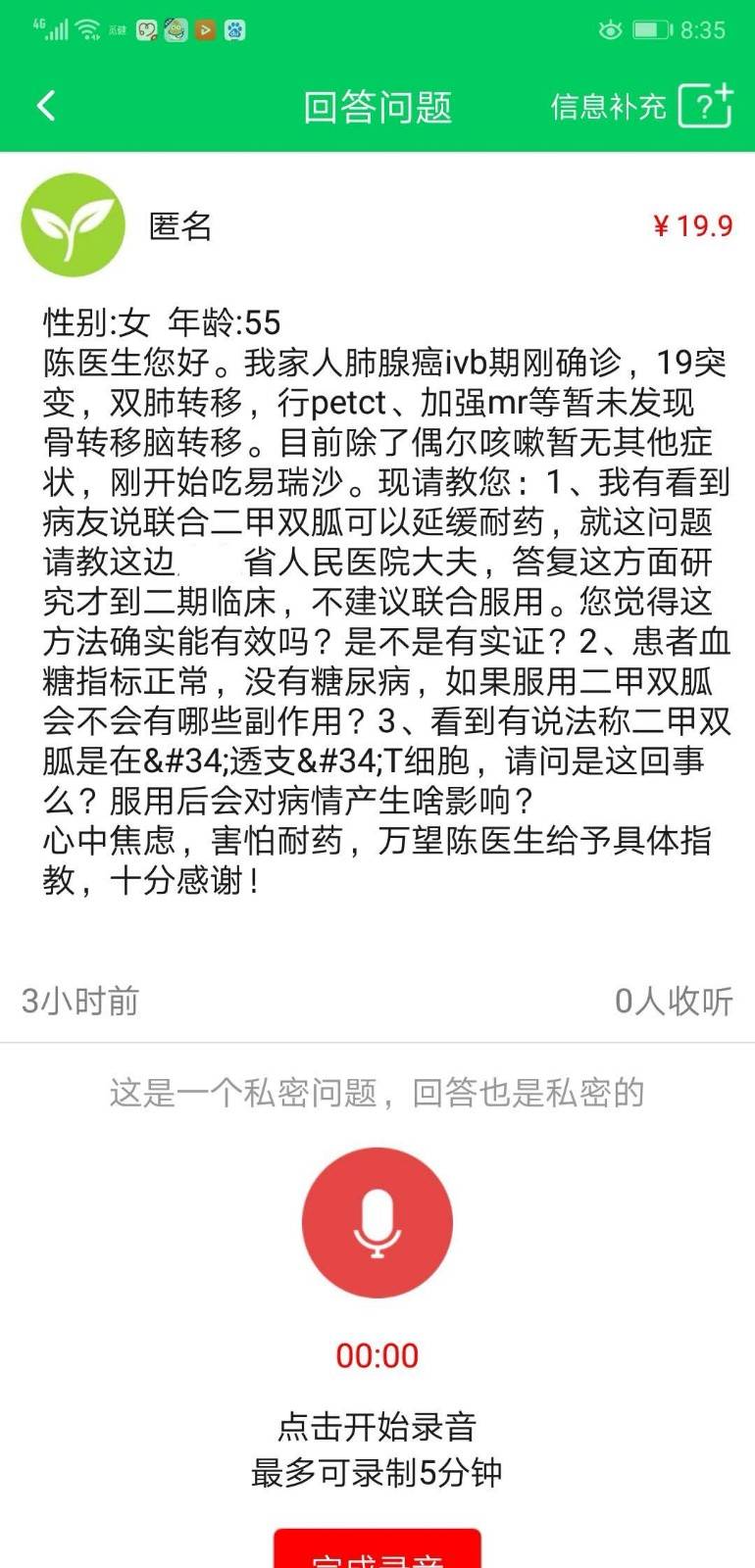Go back from the 回答问题 screen
This screenshot has width=755, height=1568.
point(46,106)
